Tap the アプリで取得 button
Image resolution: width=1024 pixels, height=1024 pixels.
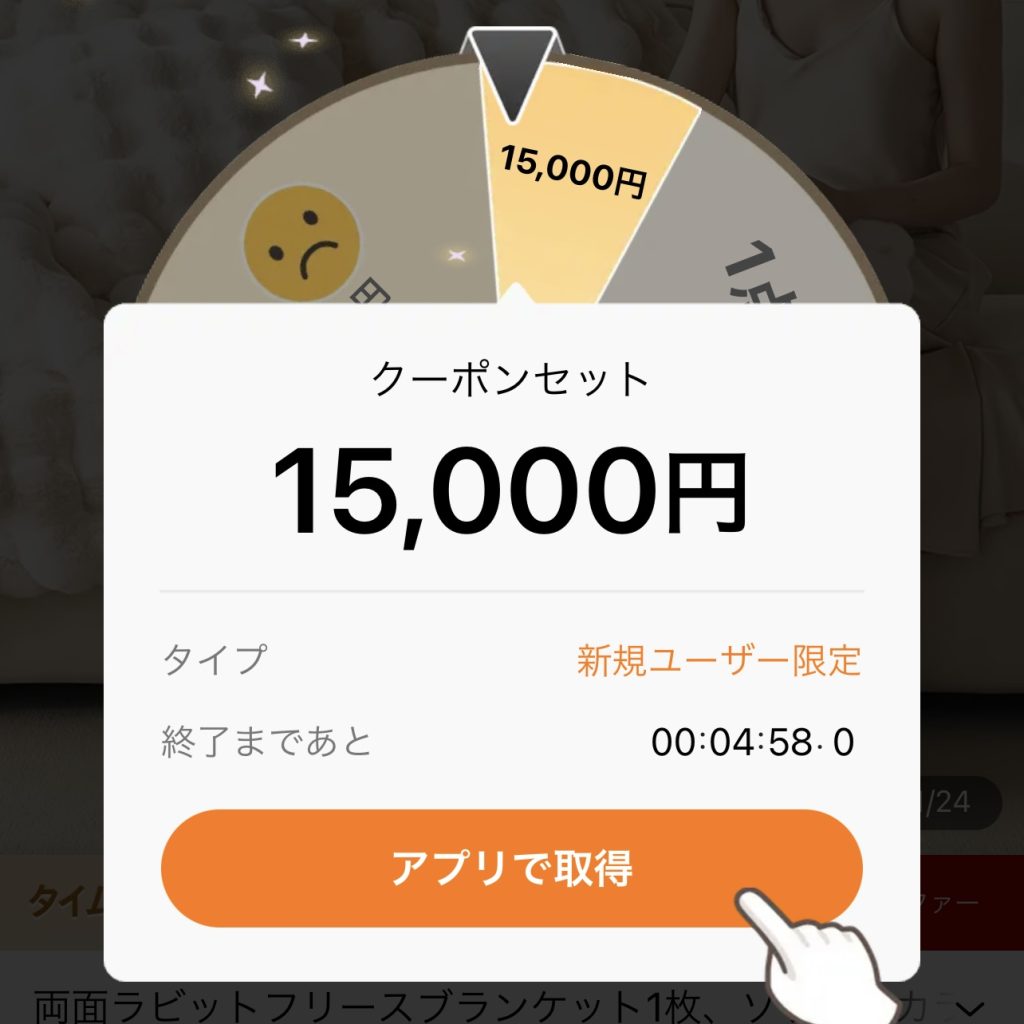click(x=511, y=868)
